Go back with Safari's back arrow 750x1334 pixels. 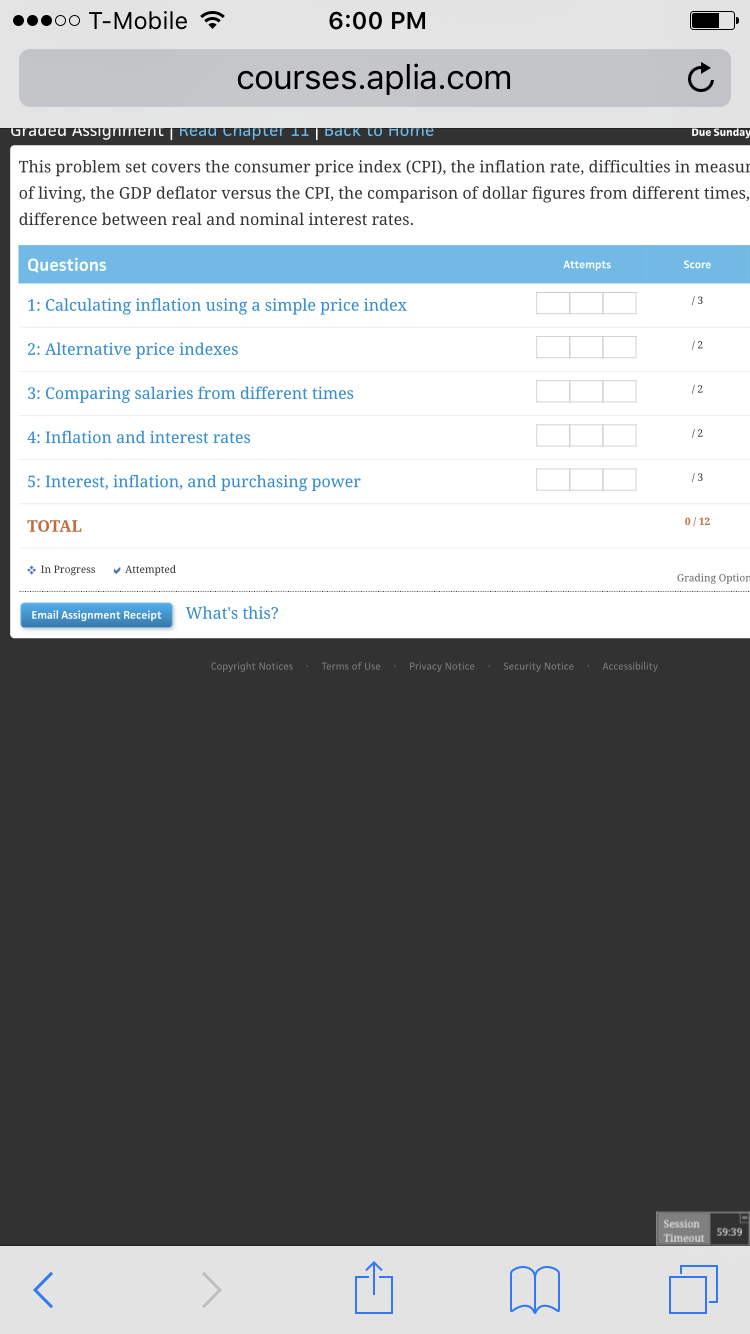coord(43,1290)
